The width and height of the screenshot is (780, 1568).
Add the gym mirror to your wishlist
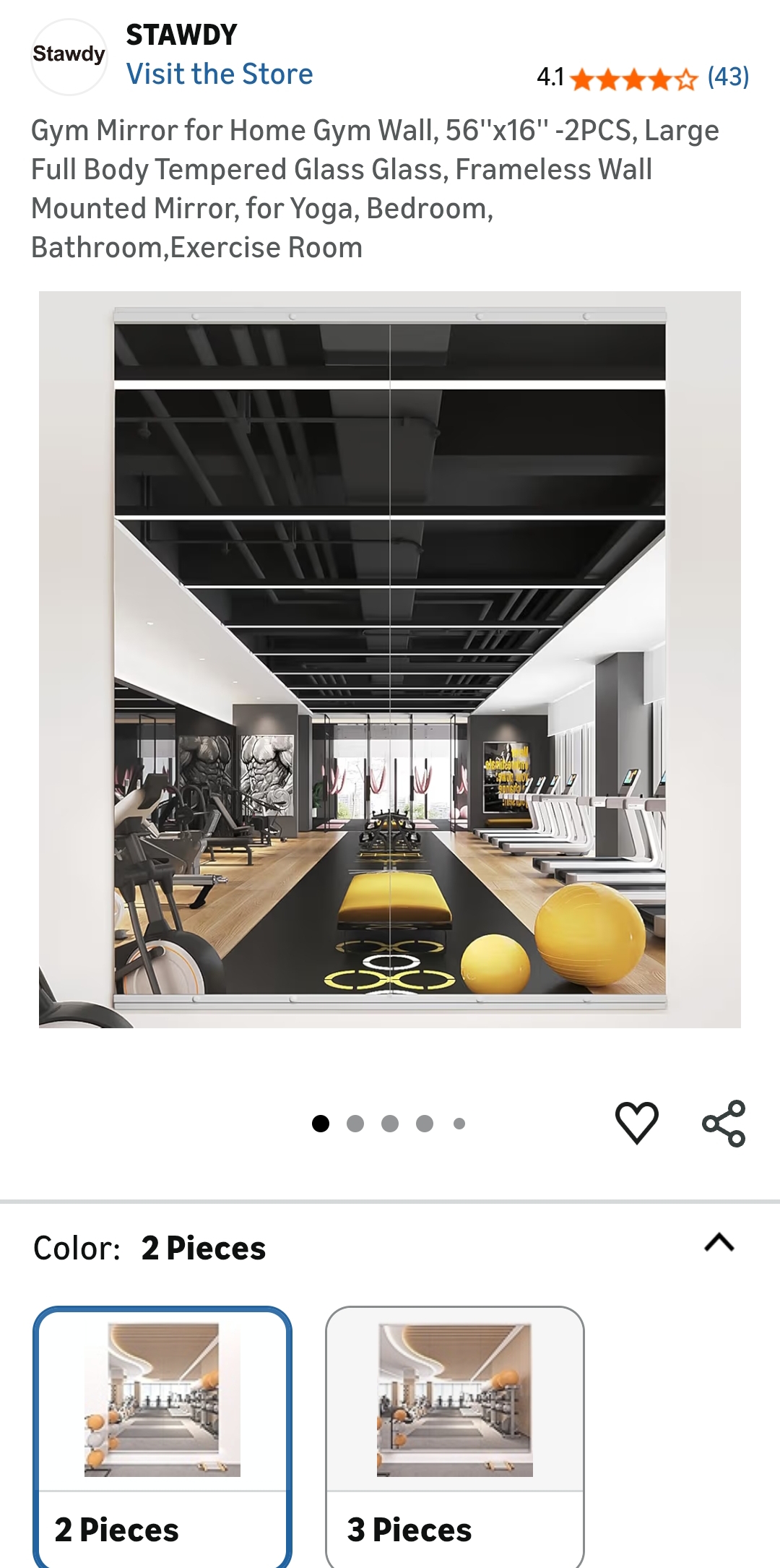[x=636, y=1122]
